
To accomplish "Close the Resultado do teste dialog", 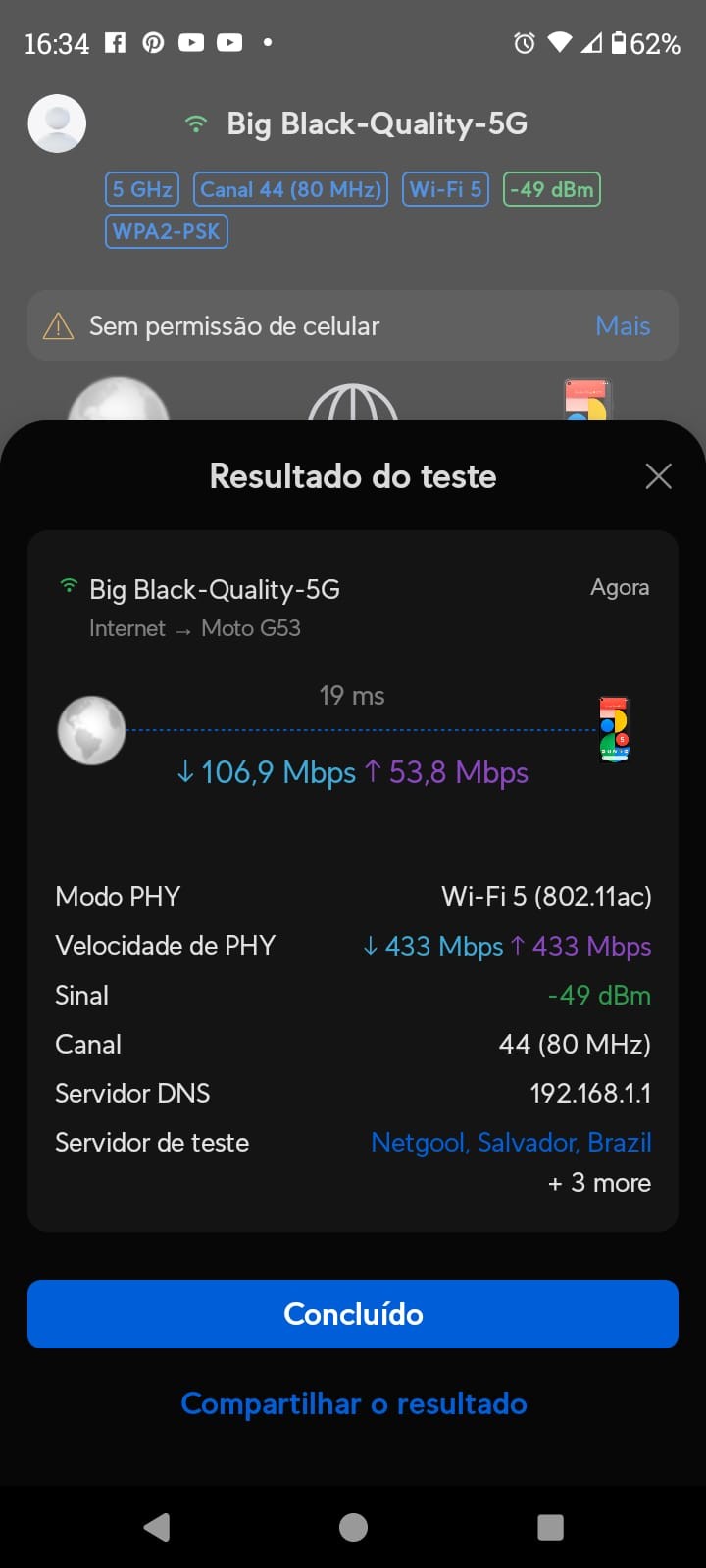I will click(659, 476).
